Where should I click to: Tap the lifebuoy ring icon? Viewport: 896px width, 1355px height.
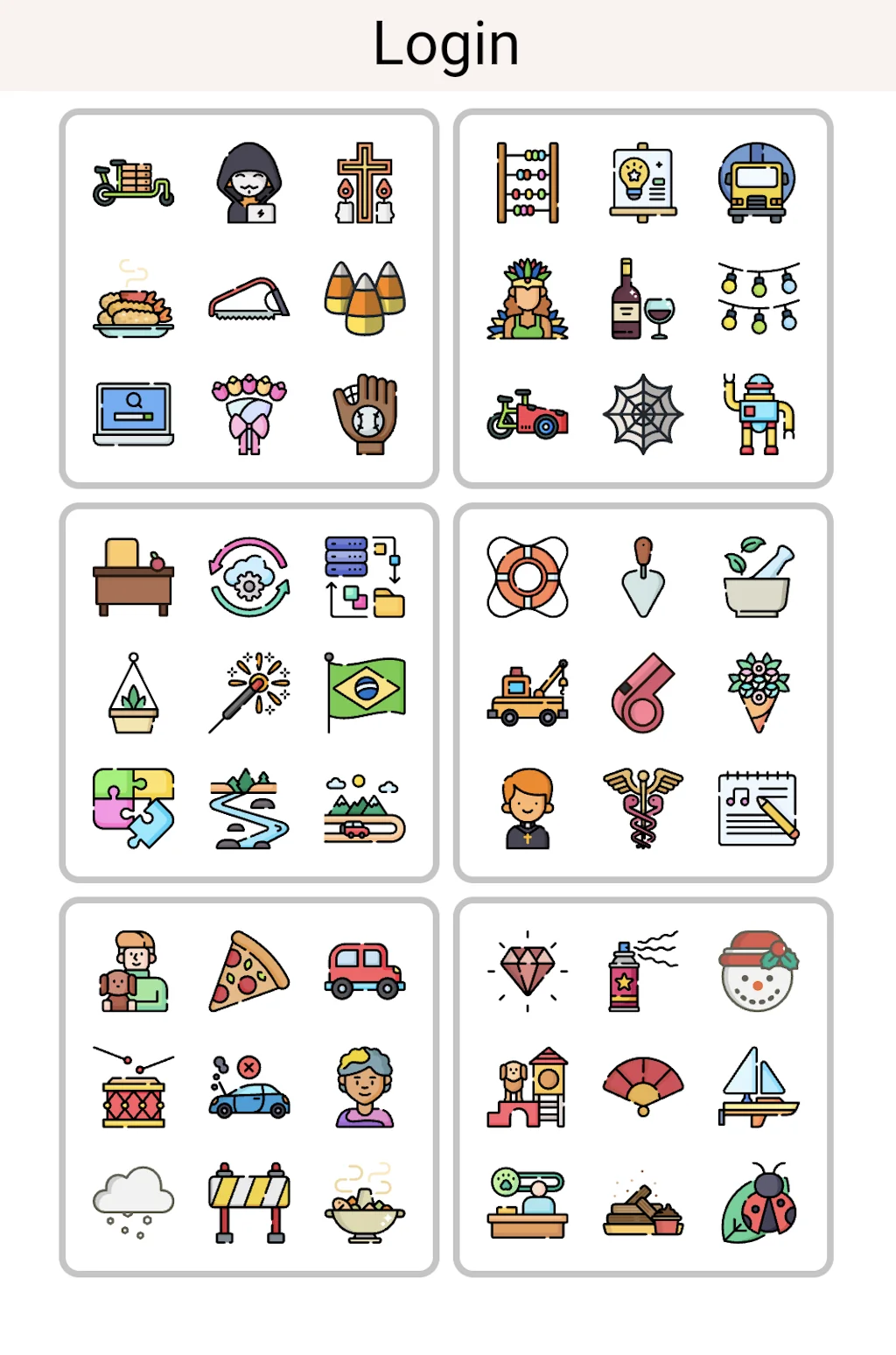point(528,577)
